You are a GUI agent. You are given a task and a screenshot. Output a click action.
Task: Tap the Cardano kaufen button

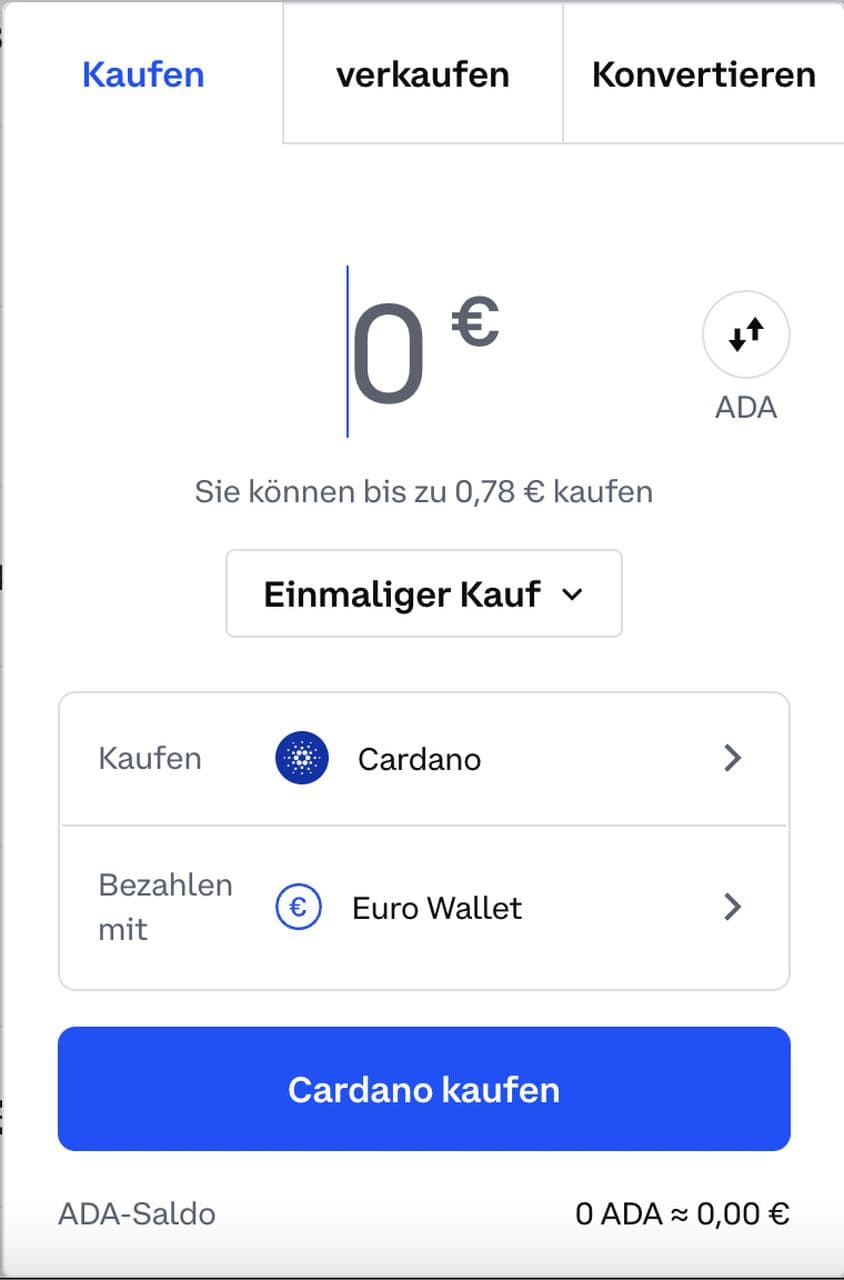424,1089
